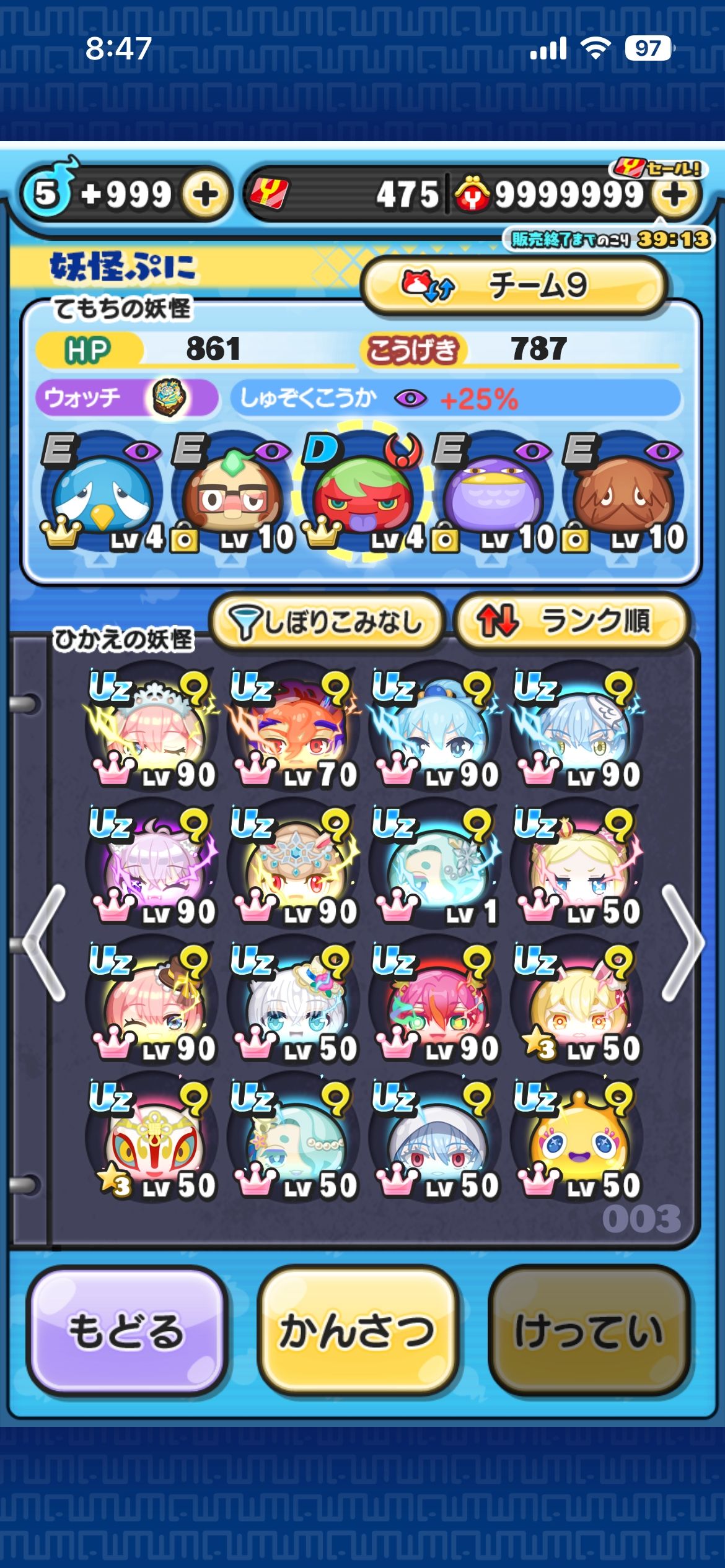Tap the plus button beside the 9999999 coins
This screenshot has width=725, height=1568.
(x=675, y=195)
